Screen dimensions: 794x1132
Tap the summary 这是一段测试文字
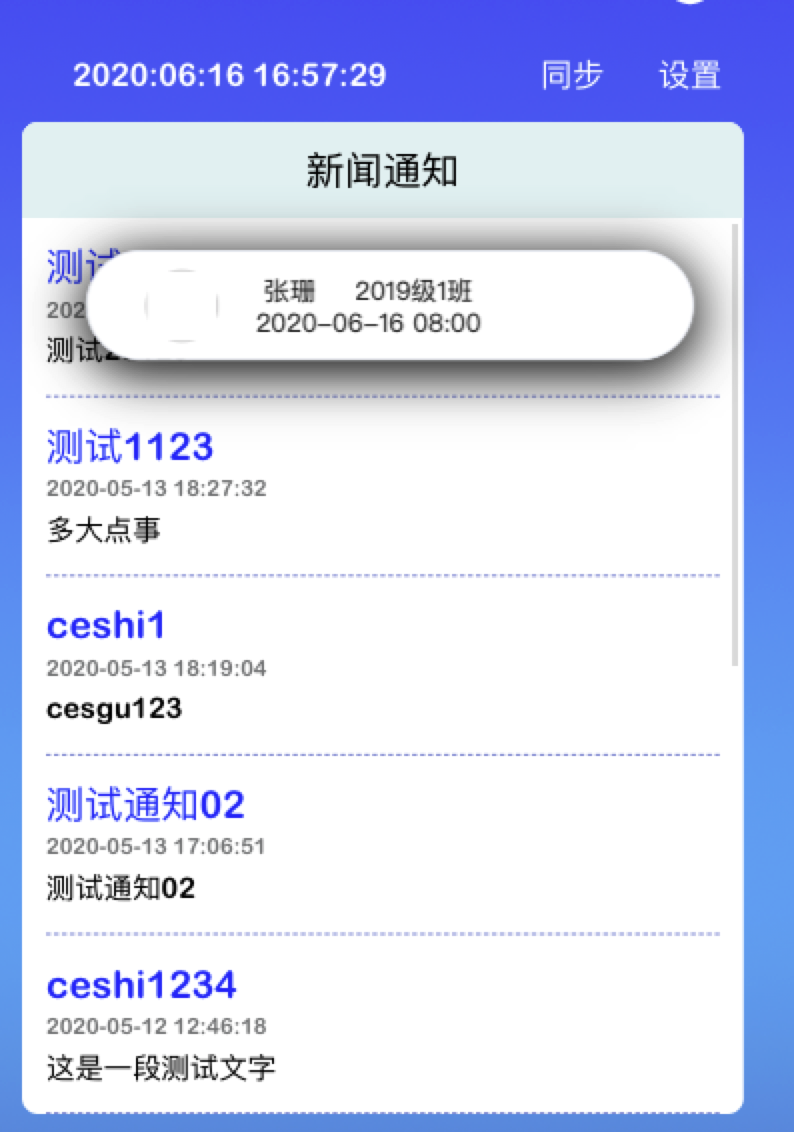click(x=162, y=1068)
